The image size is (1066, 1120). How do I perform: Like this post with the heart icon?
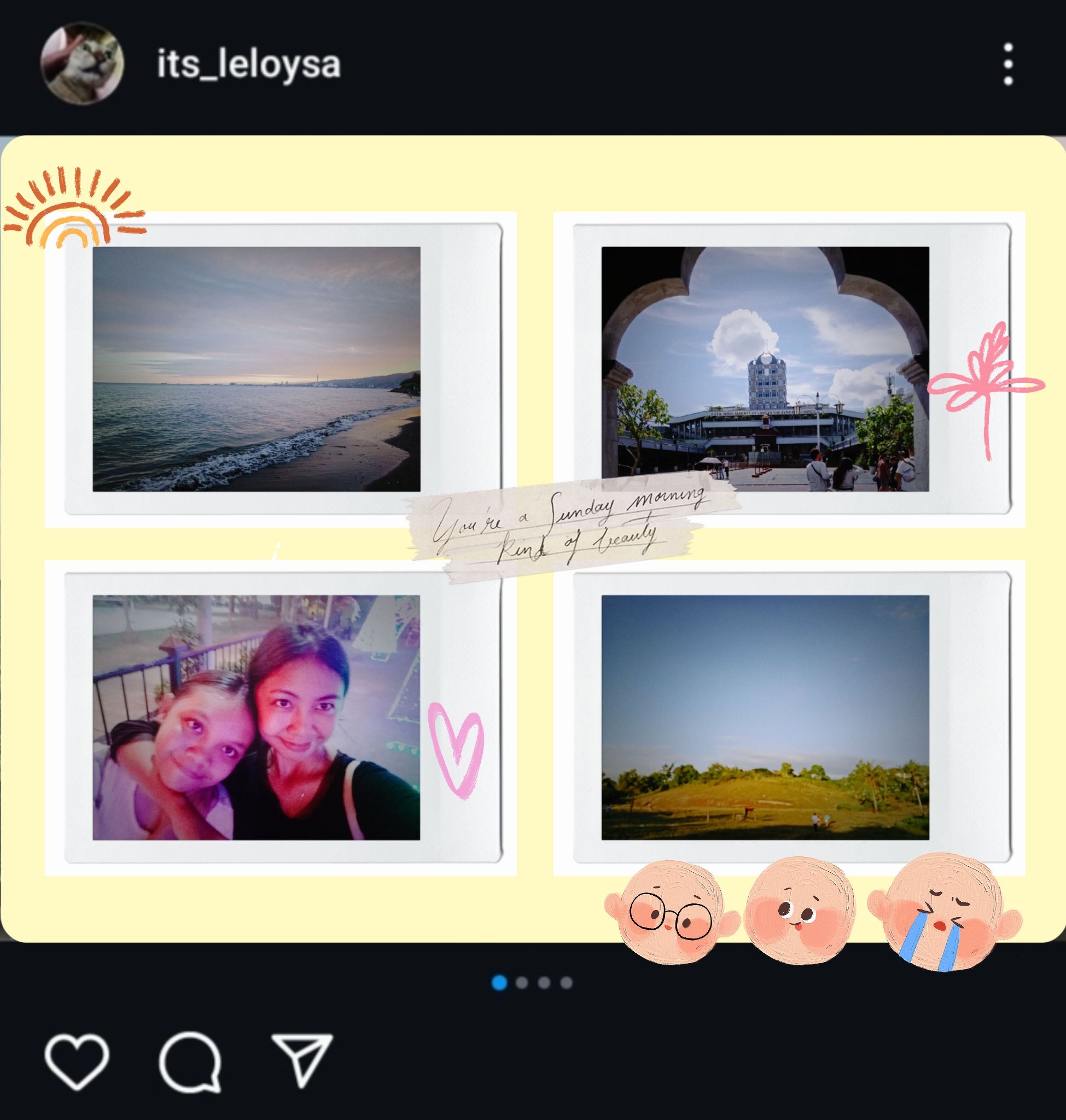point(77,1061)
